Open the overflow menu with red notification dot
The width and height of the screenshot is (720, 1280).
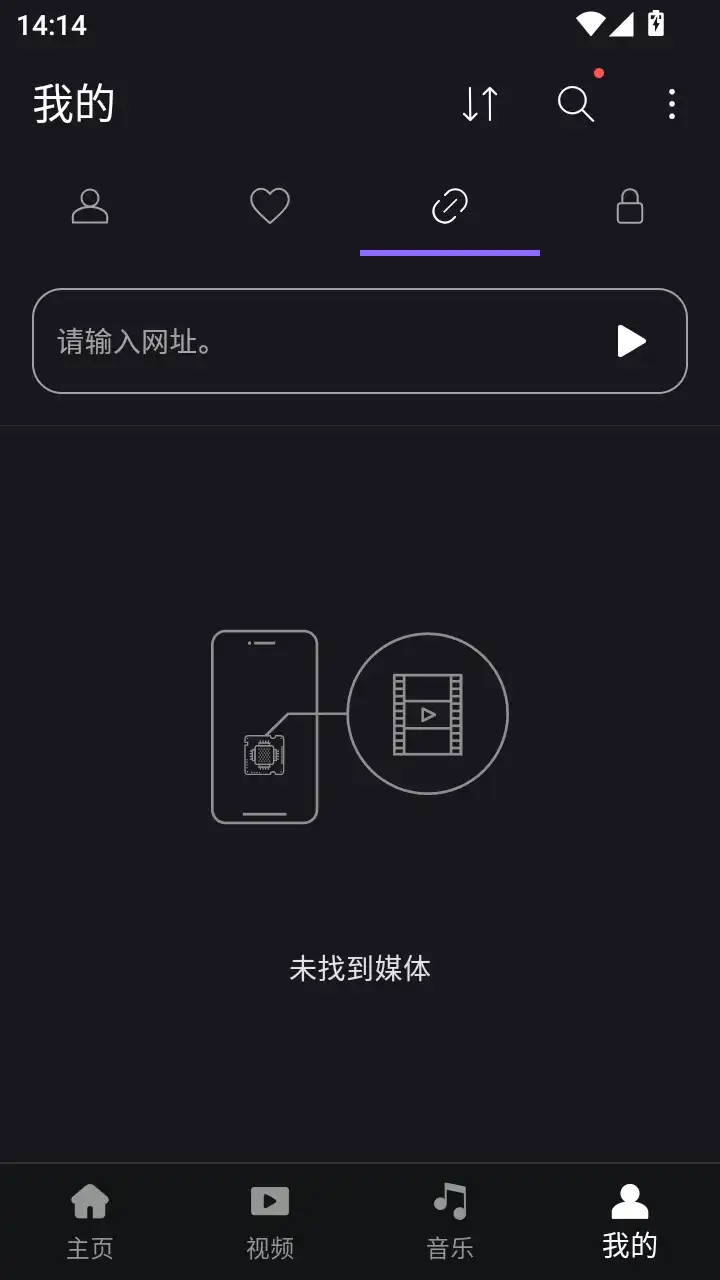click(x=672, y=104)
